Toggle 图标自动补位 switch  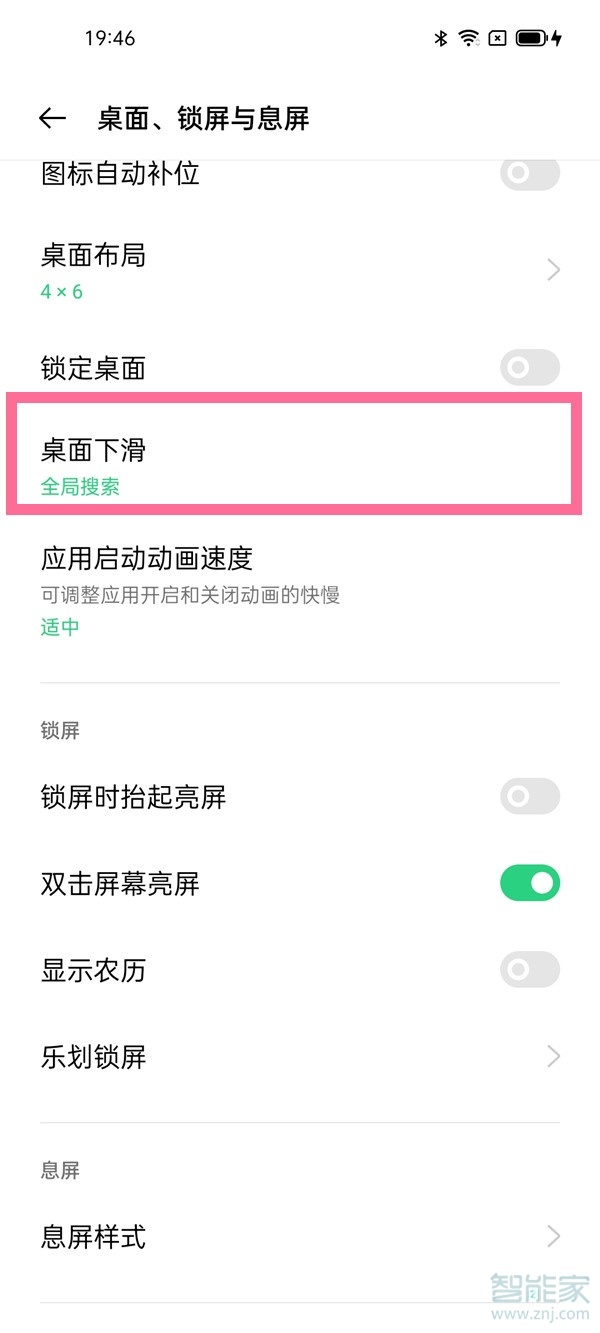[529, 173]
